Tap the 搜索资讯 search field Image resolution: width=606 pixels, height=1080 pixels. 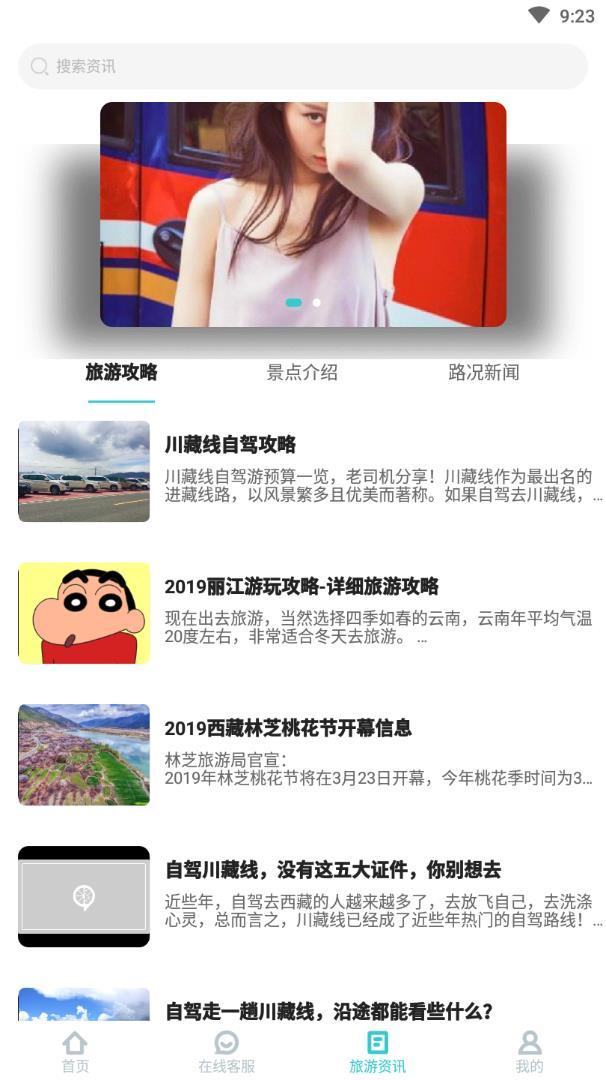point(302,66)
